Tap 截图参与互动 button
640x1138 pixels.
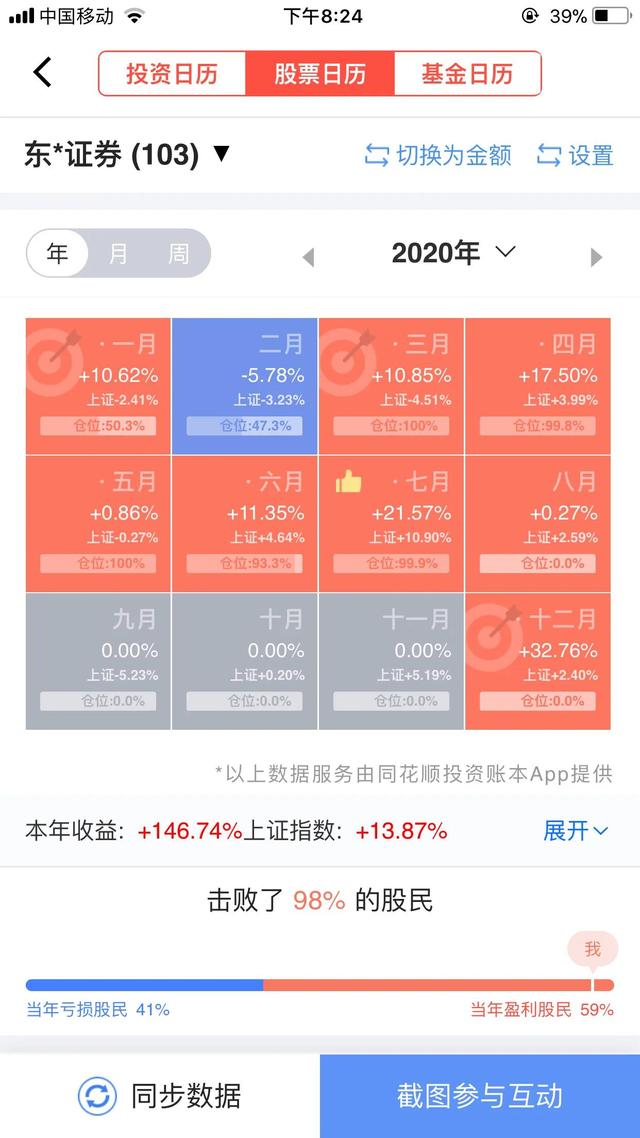(480, 1095)
